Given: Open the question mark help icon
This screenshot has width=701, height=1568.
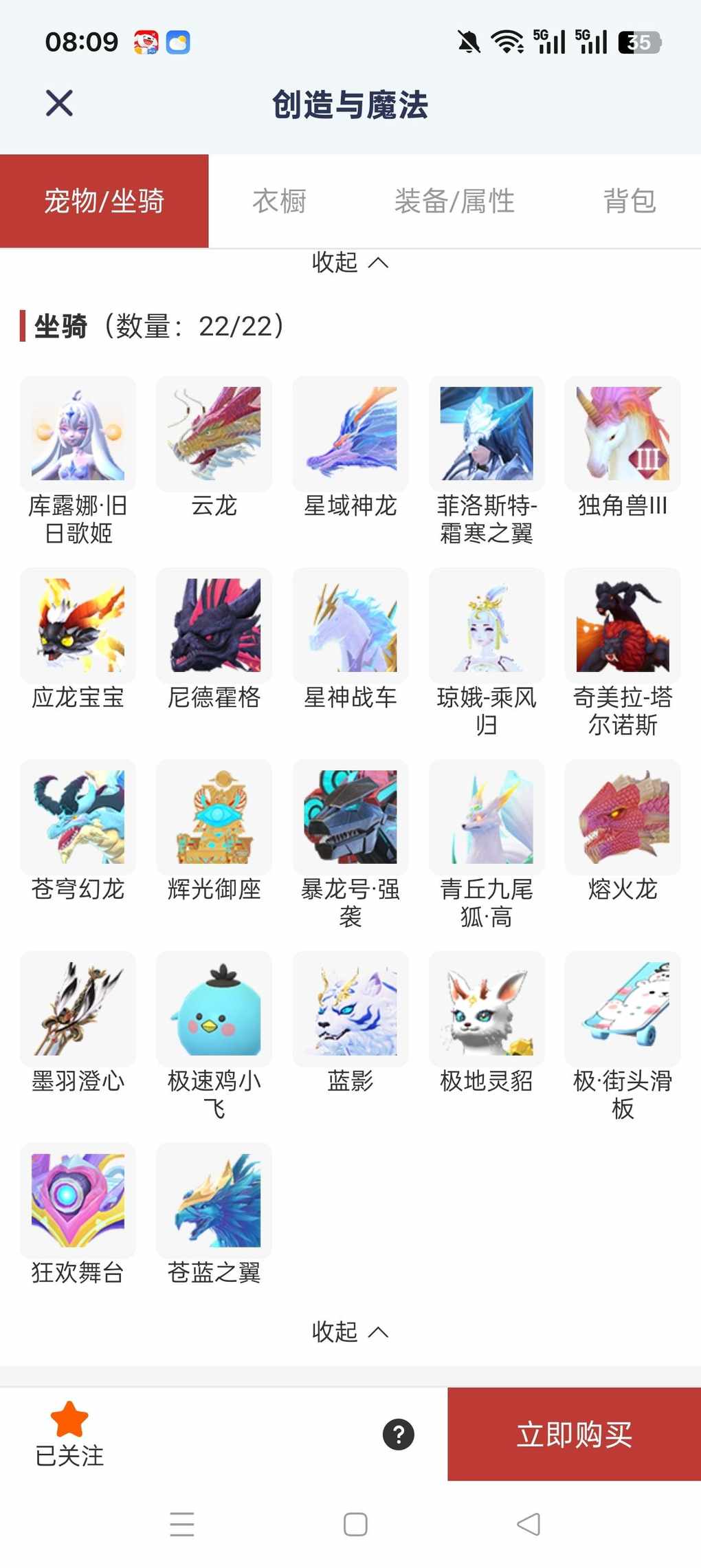Looking at the screenshot, I should (x=399, y=1435).
